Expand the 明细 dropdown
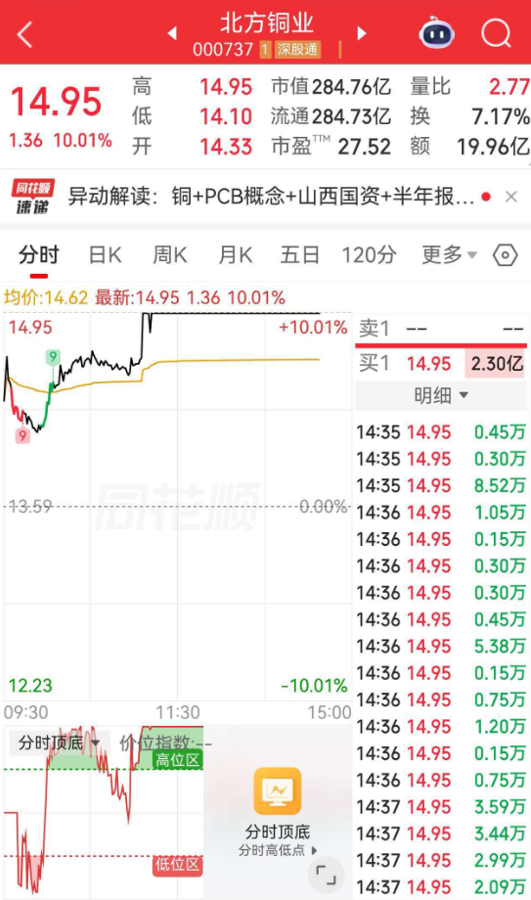The height and width of the screenshot is (900, 531). (x=441, y=395)
